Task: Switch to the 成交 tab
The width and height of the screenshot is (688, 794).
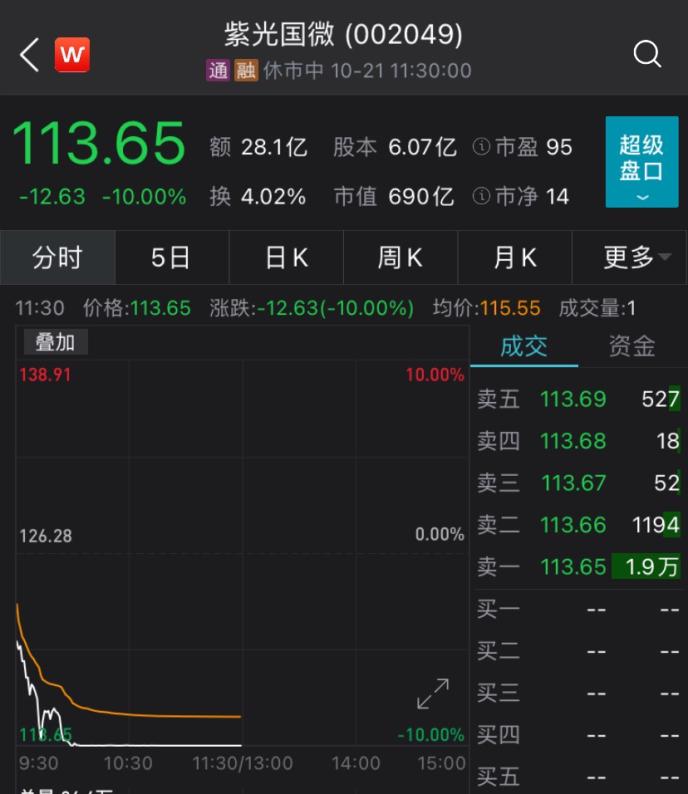Action: point(524,346)
